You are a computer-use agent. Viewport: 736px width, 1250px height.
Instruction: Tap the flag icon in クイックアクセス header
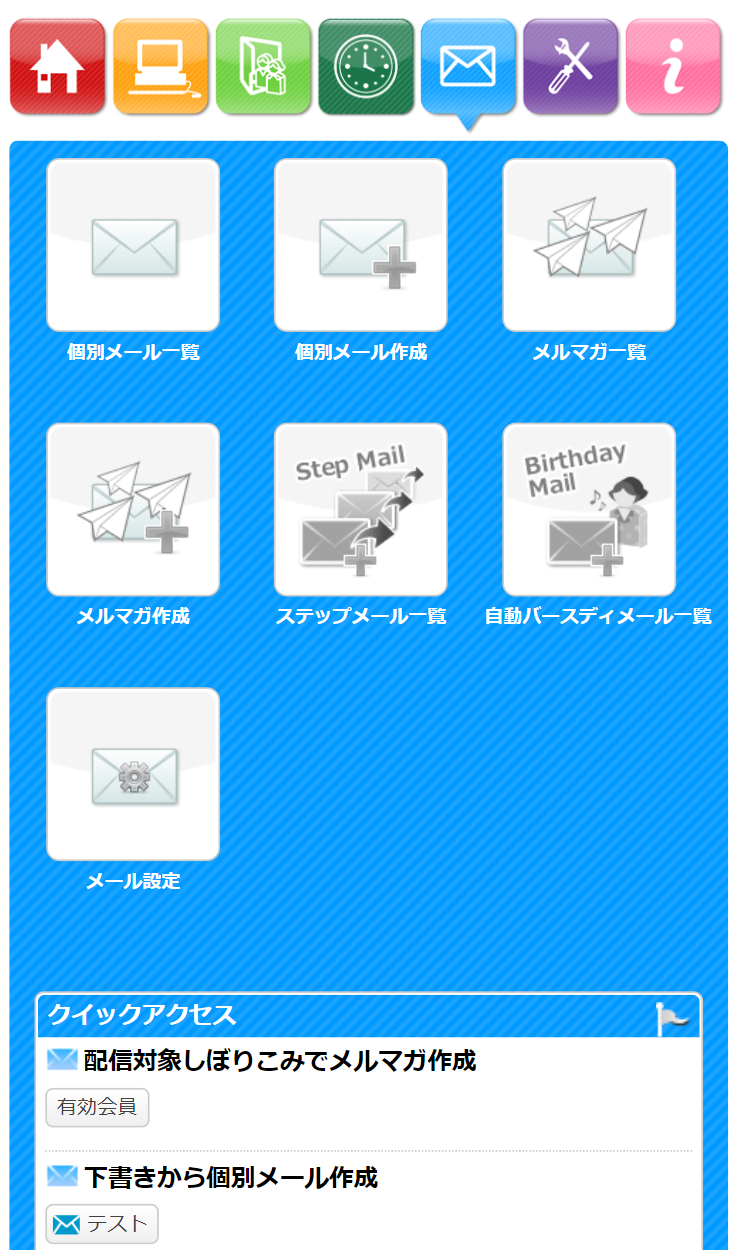672,1018
